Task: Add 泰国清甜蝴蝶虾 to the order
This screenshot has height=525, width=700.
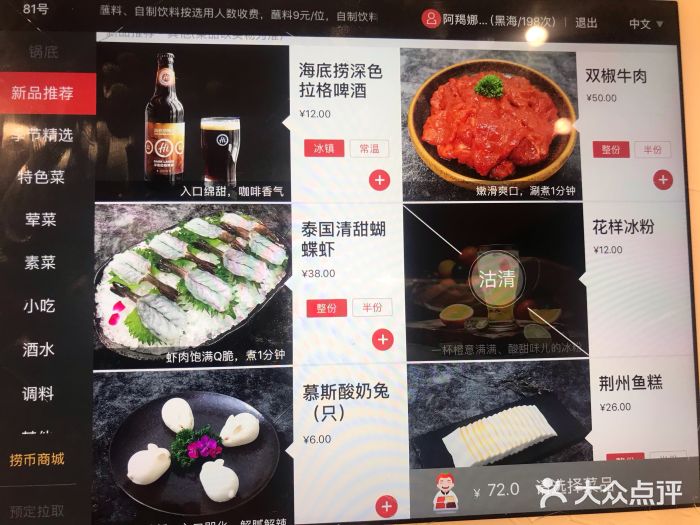Action: click(x=382, y=339)
